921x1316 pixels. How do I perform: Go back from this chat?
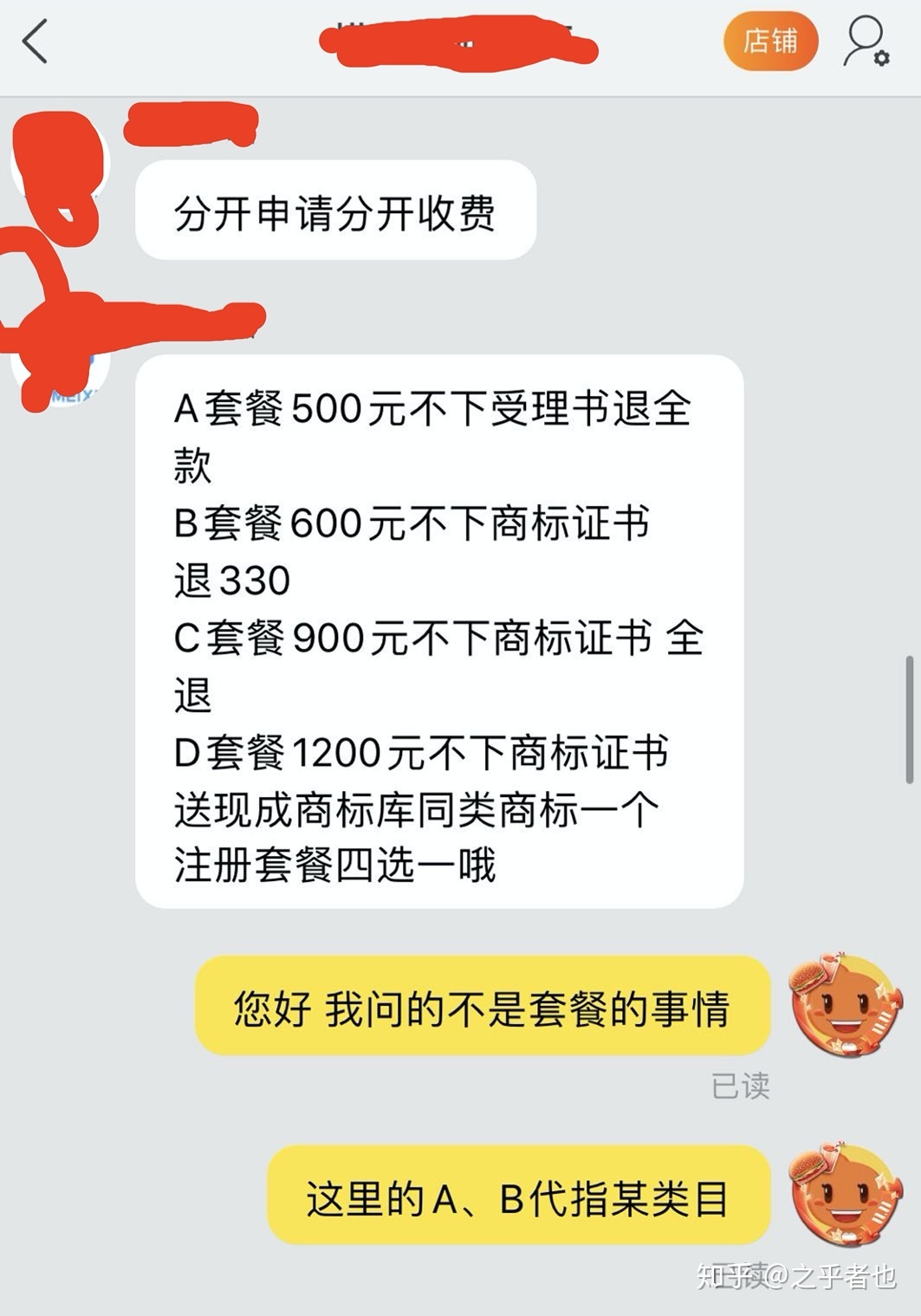pos(36,42)
